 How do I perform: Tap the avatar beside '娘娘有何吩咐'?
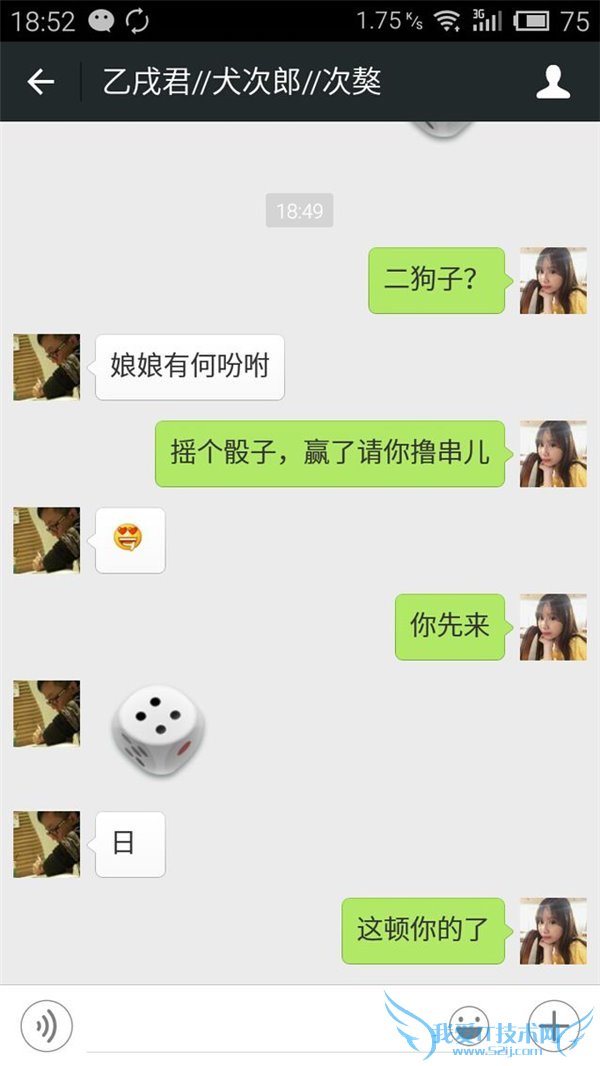(x=46, y=367)
